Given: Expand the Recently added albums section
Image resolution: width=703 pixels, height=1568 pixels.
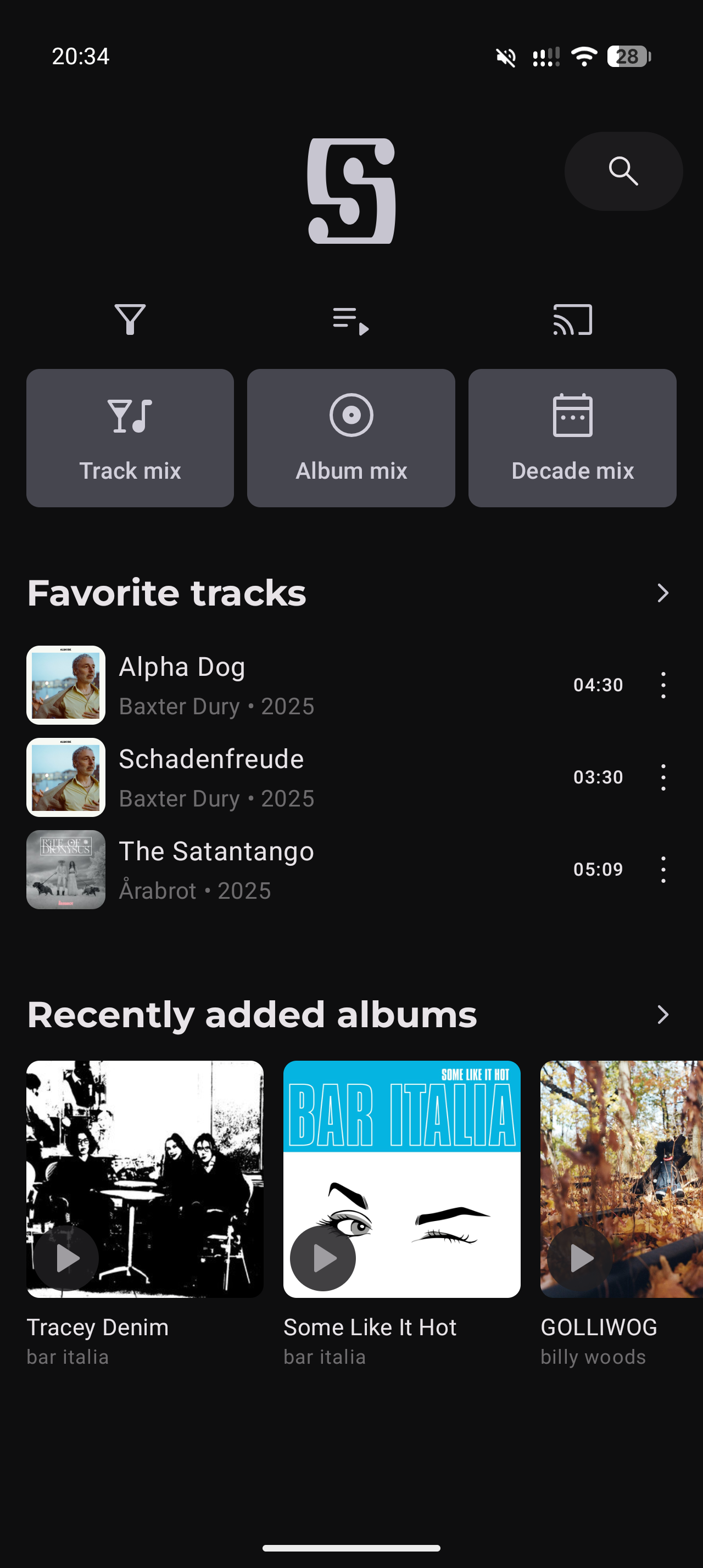Looking at the screenshot, I should click(662, 1015).
